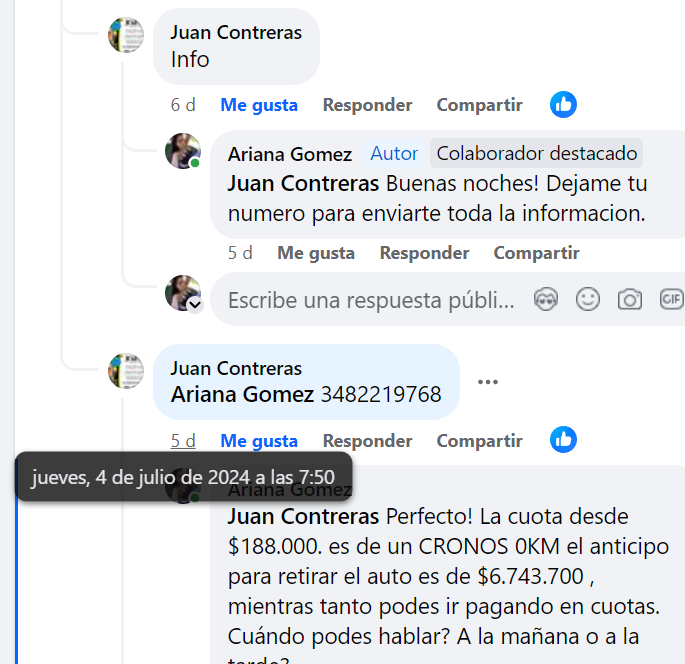685x664 pixels.
Task: Share Juan's comment with phone number
Action: 479,441
